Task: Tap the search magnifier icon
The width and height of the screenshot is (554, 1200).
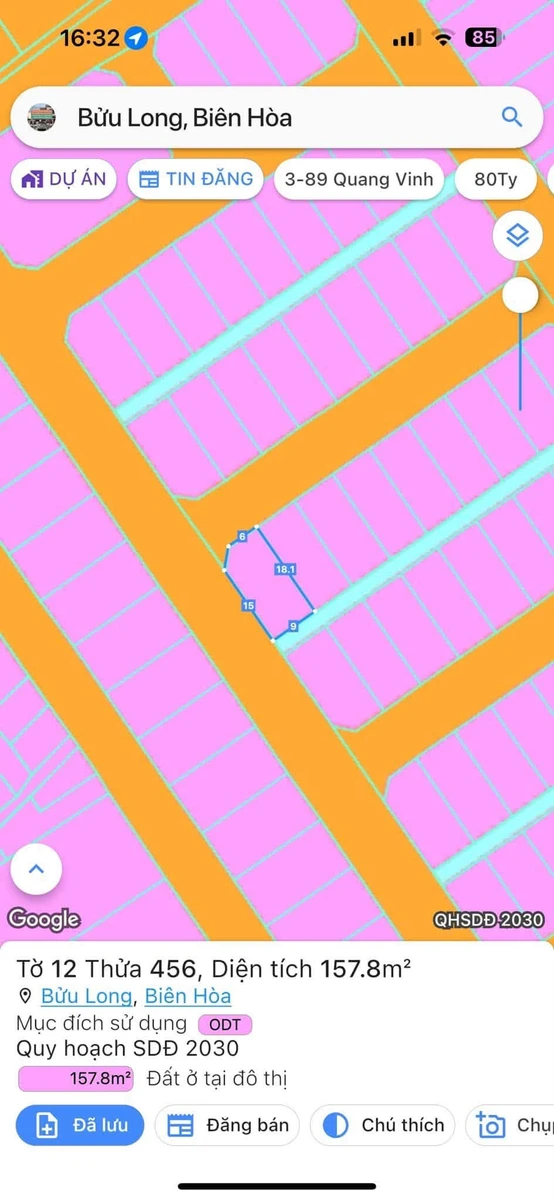Action: click(512, 117)
